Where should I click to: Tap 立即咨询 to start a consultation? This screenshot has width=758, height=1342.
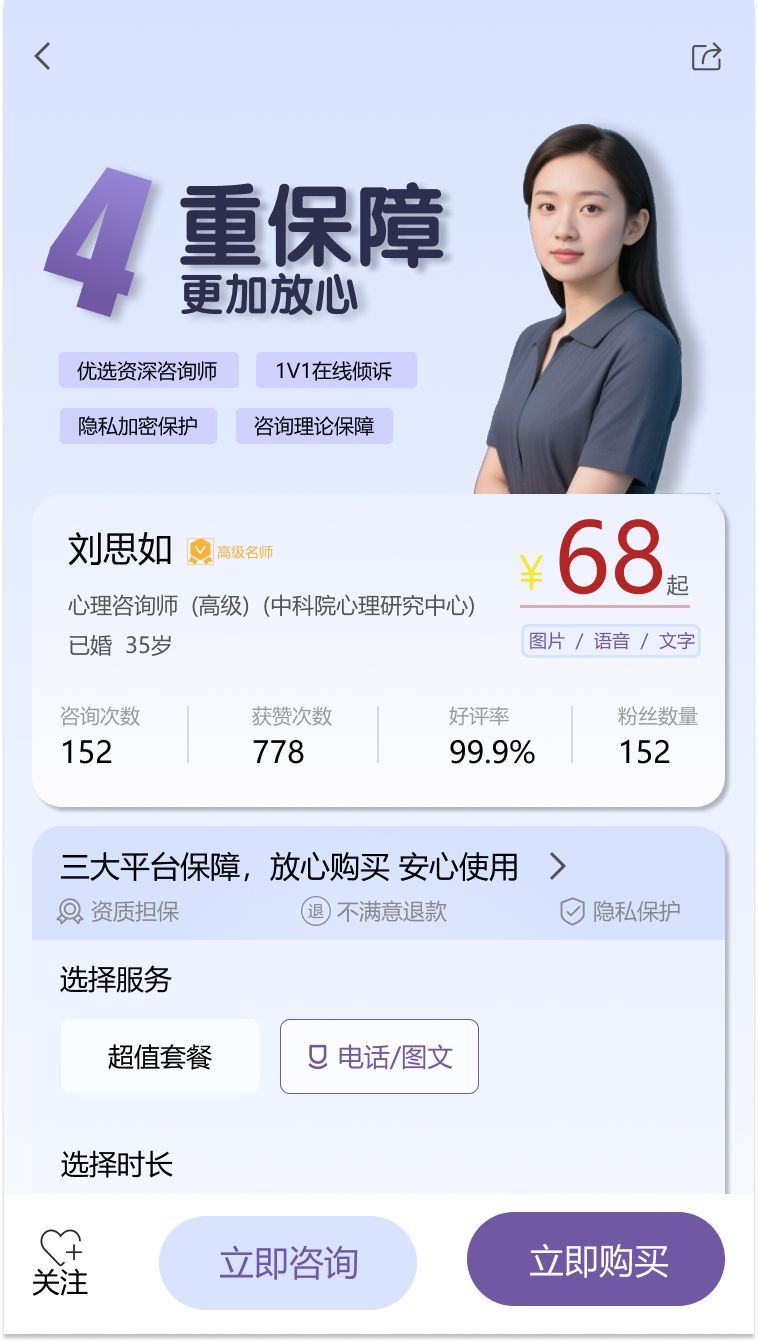click(288, 1263)
